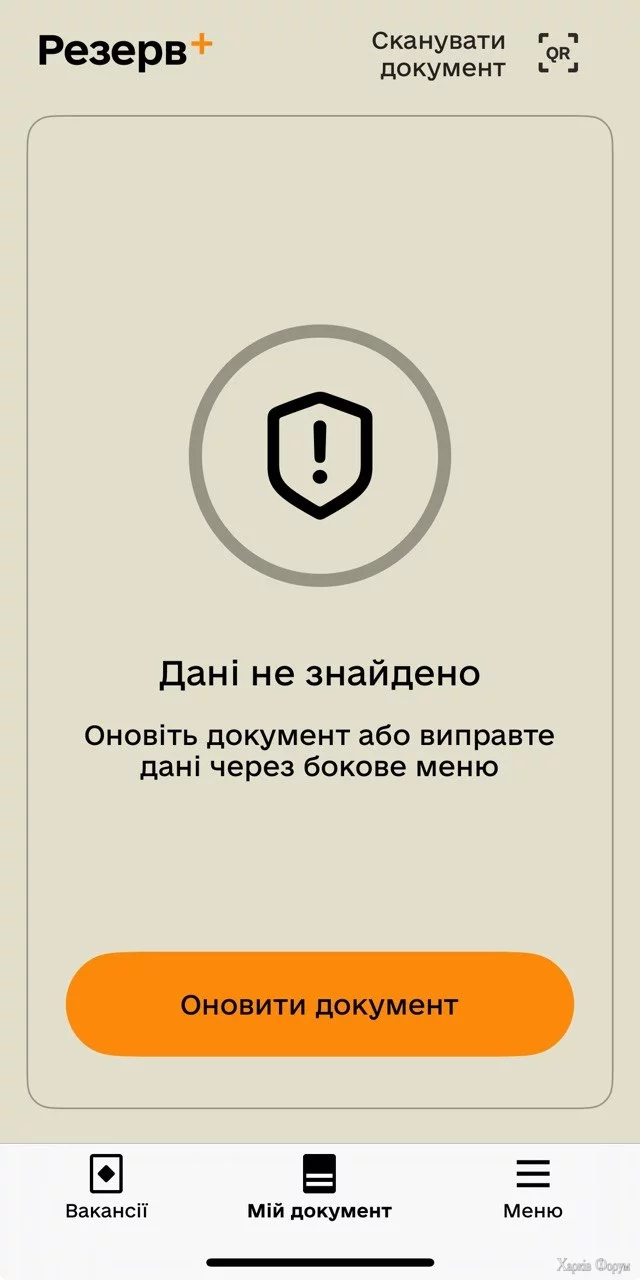Select the Мій документ tab

319,1188
